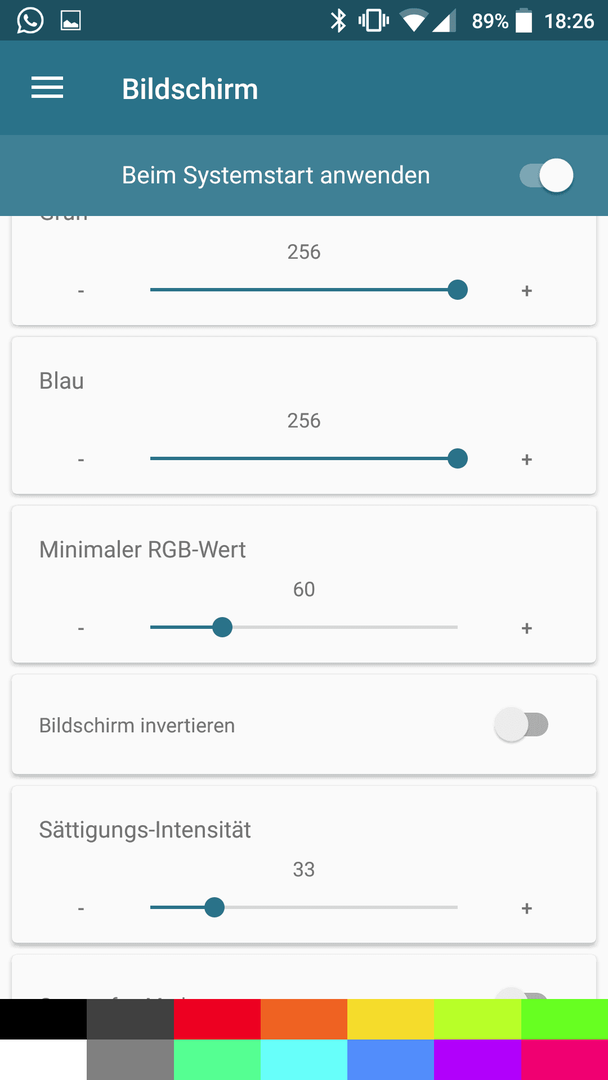Tap the plus button of the 256 slider above Blau

[527, 291]
